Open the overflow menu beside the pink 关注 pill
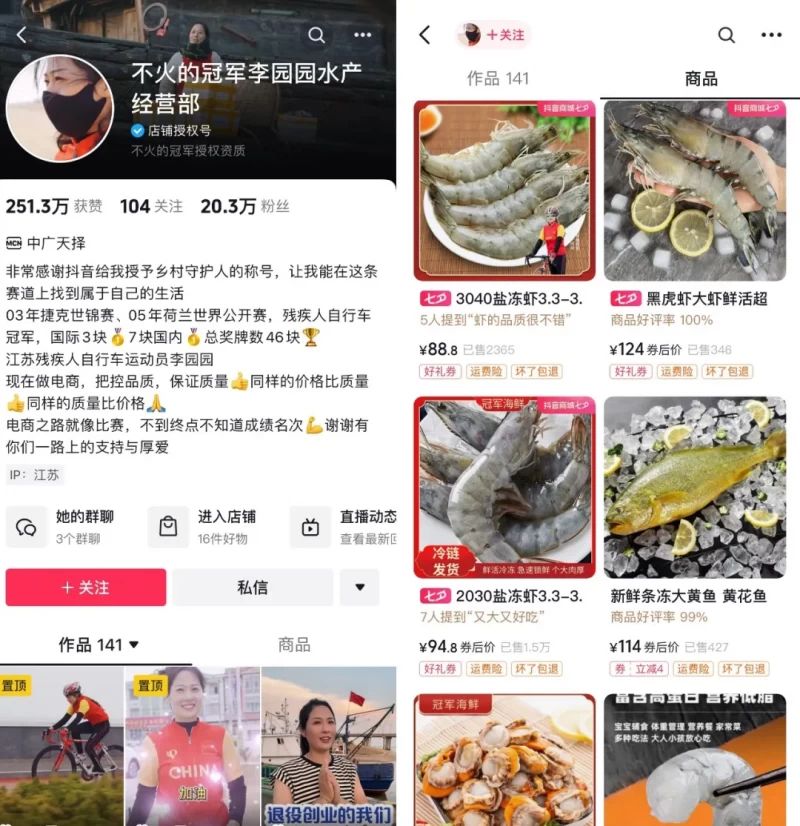800x826 pixels. click(x=770, y=35)
